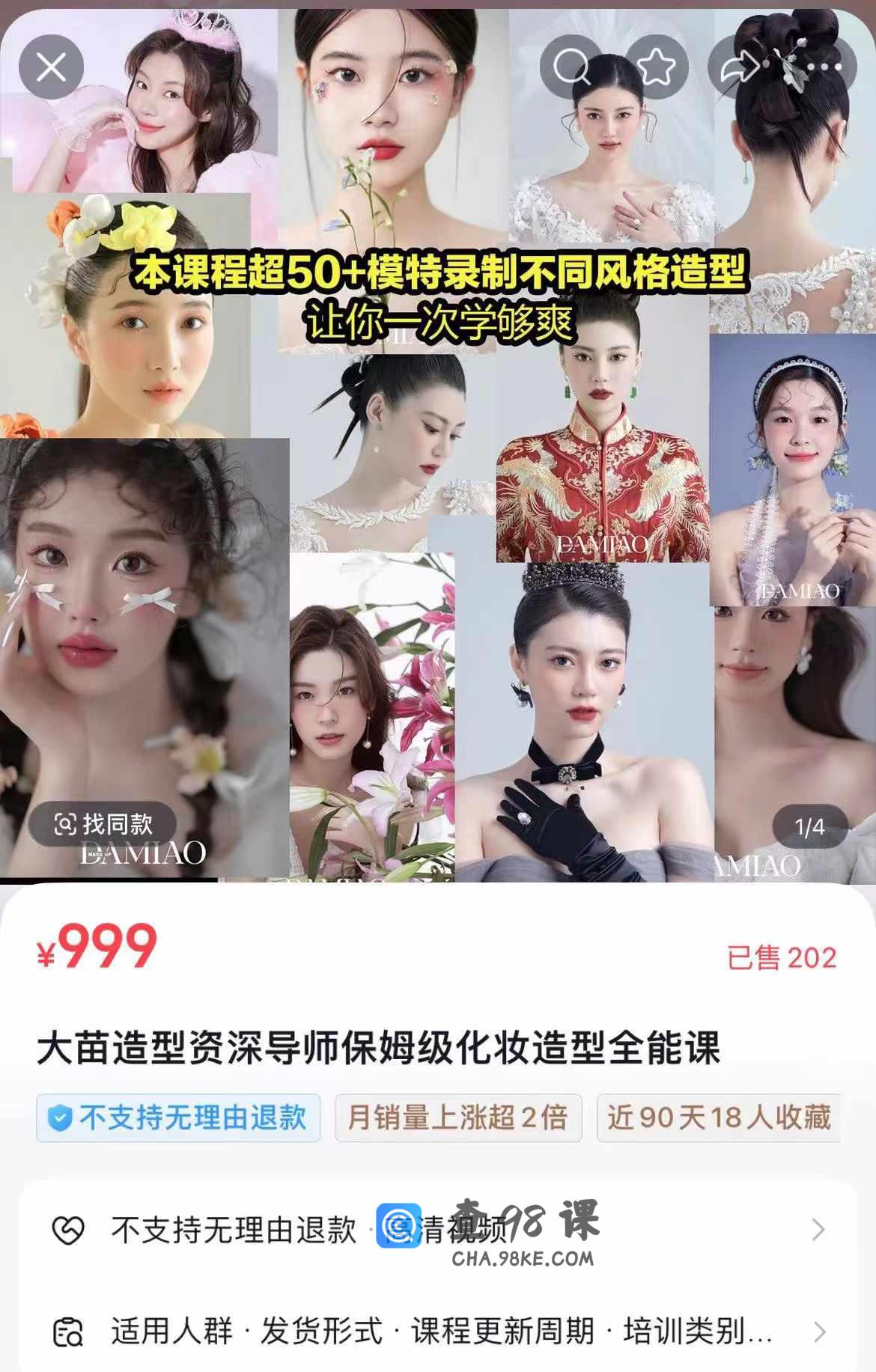
Task: Open the 不支持无理由退款 service row
Action: coord(438,1230)
